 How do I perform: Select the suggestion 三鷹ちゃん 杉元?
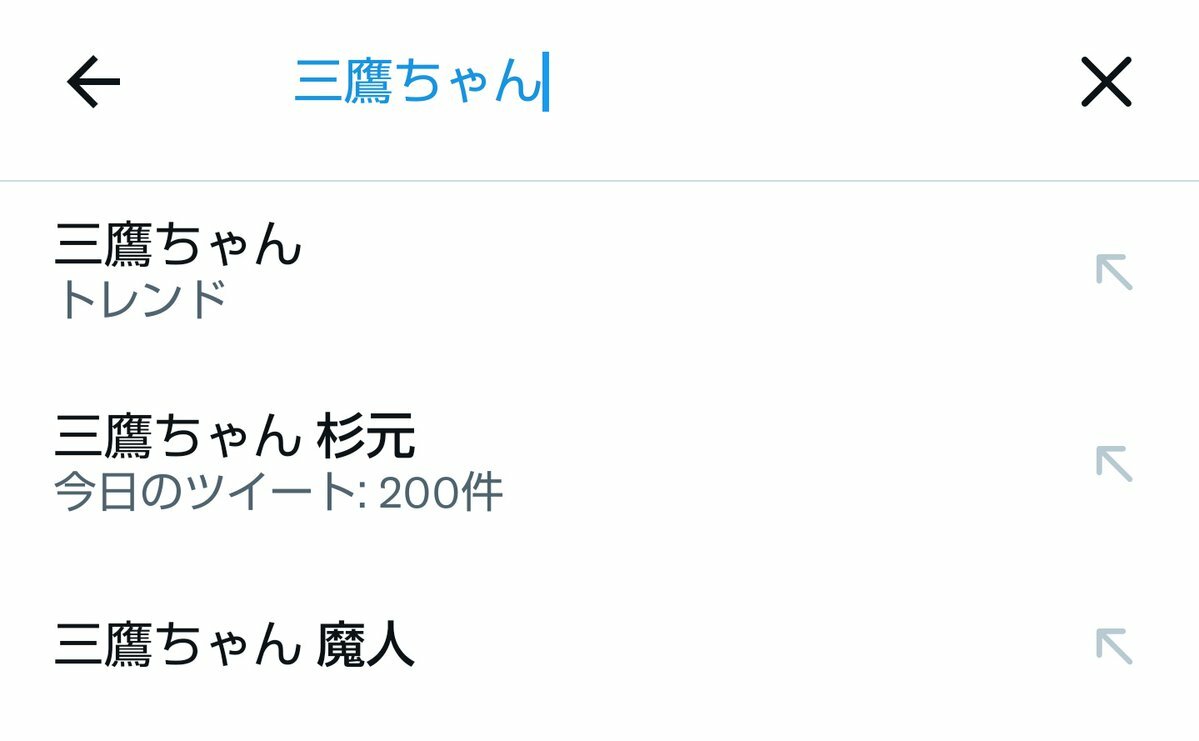pyautogui.click(x=235, y=462)
